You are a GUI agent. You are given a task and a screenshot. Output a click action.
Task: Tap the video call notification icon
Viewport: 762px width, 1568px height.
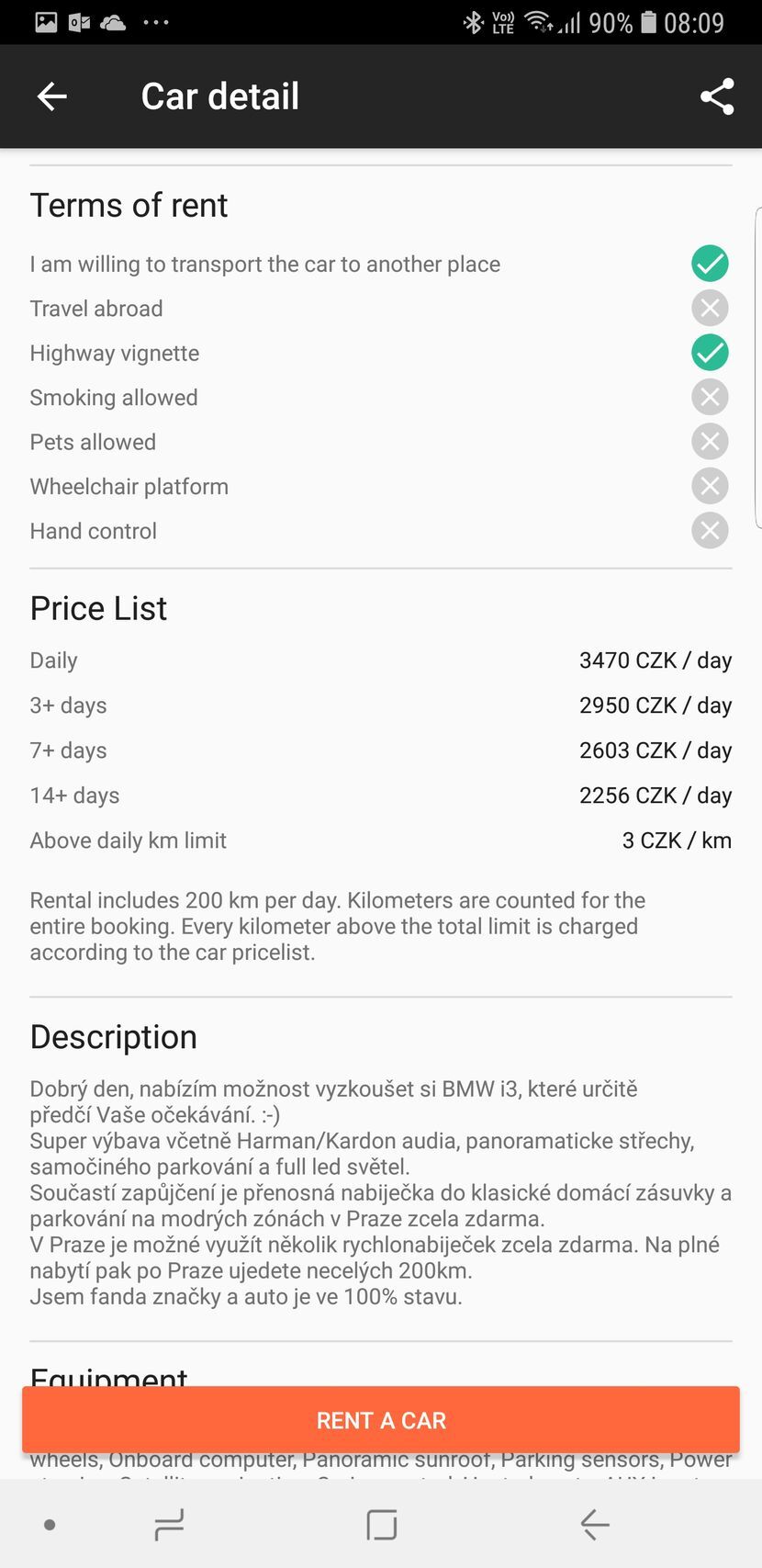tap(78, 20)
